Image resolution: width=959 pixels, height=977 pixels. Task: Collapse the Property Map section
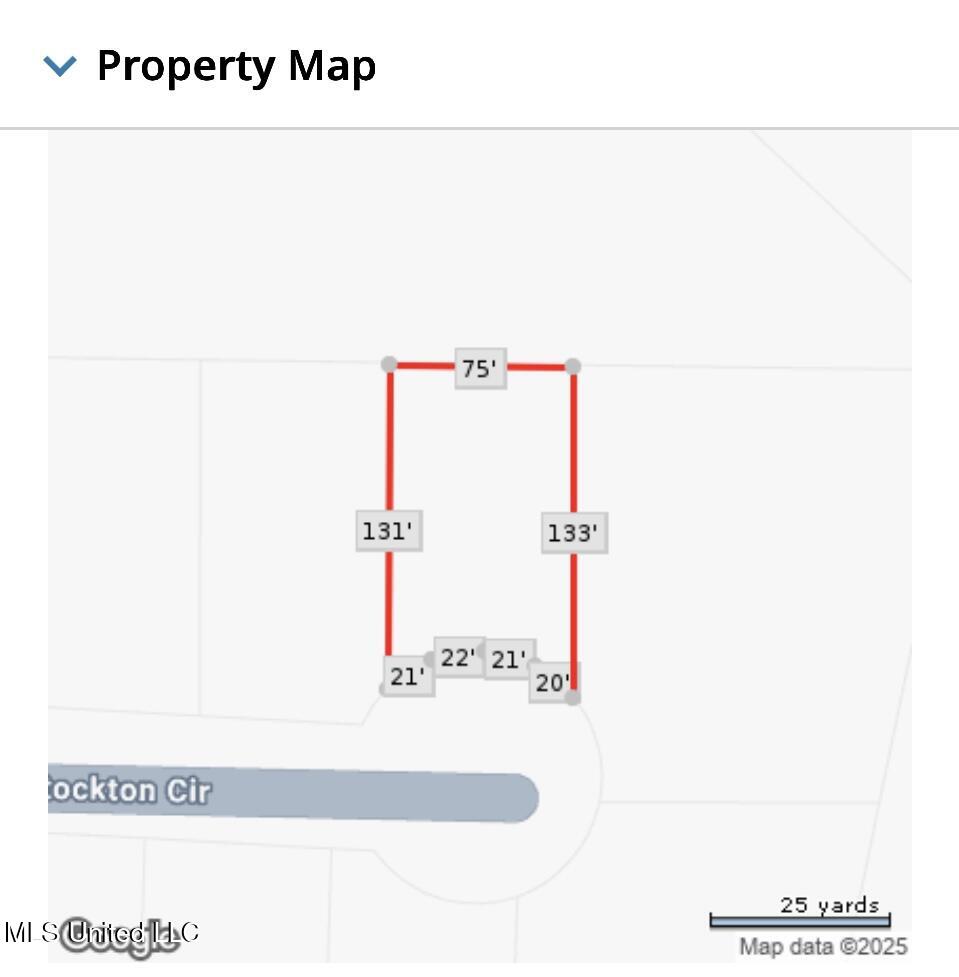[x=61, y=67]
